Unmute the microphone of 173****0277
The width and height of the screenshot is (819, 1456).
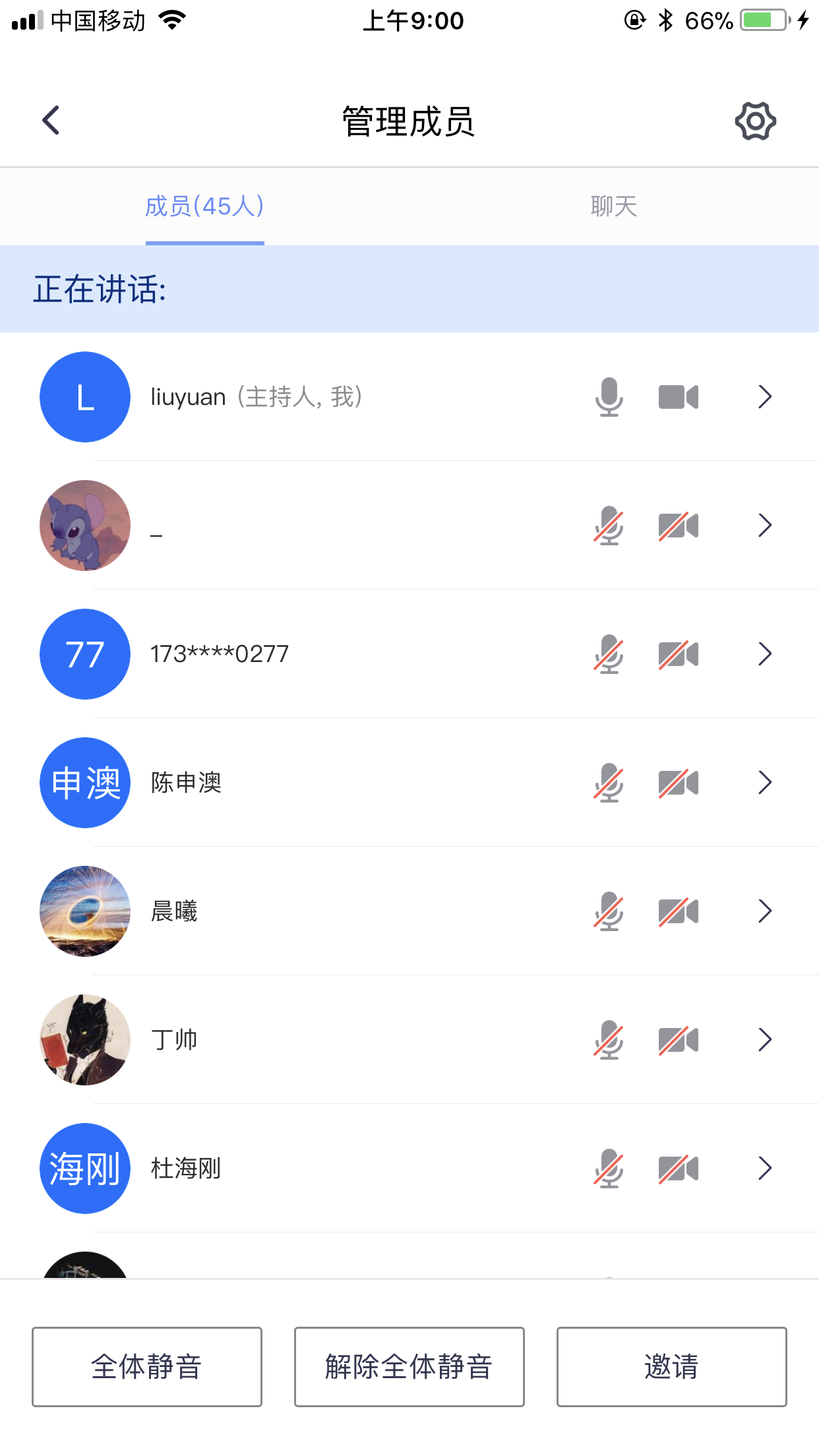pyautogui.click(x=609, y=654)
